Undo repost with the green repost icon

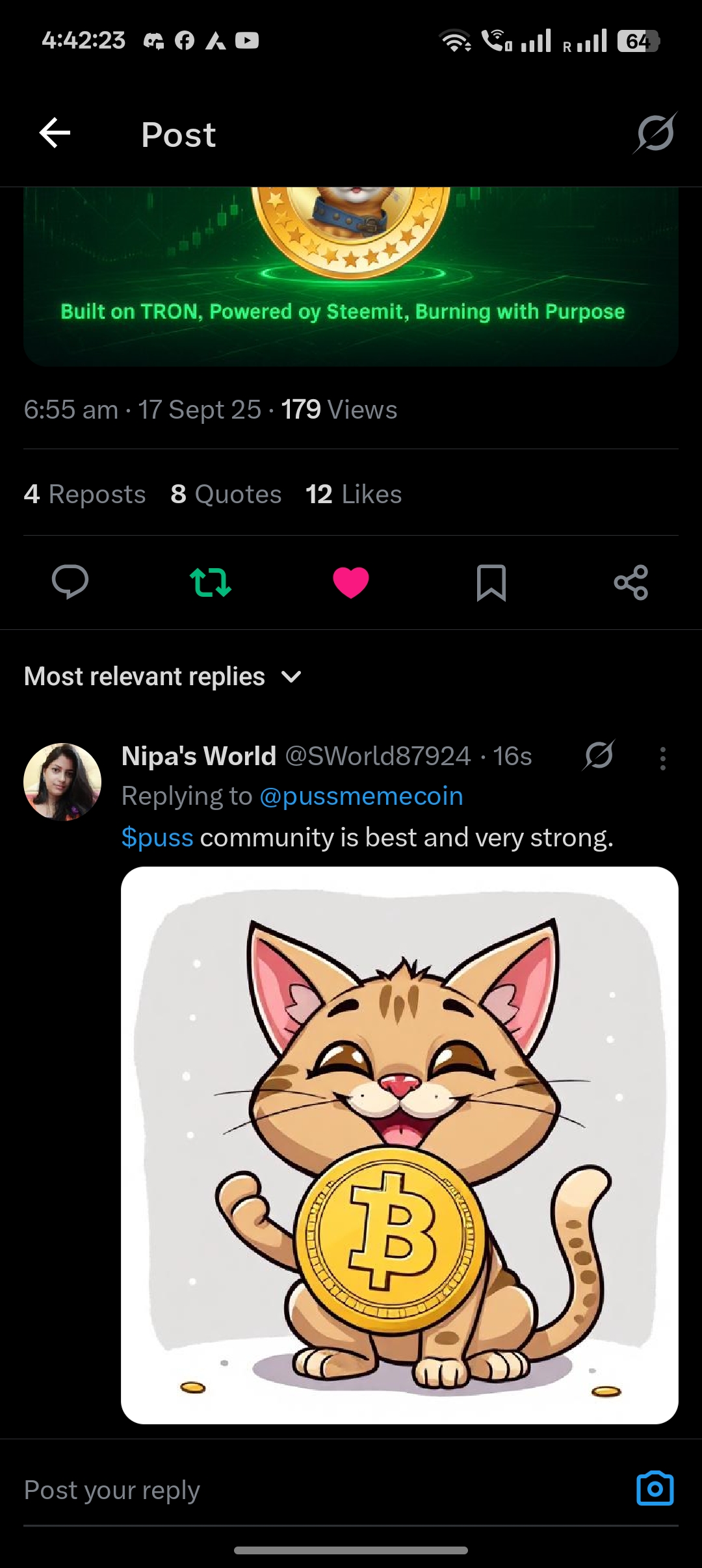[x=210, y=582]
